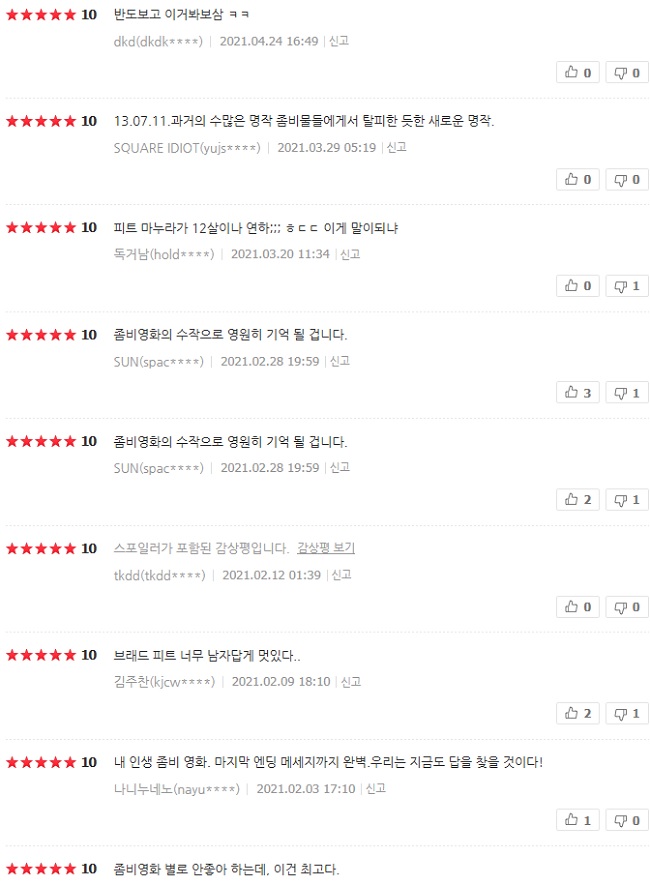Report dkd's review via 신고
This screenshot has width=650, height=885.
(x=339, y=41)
